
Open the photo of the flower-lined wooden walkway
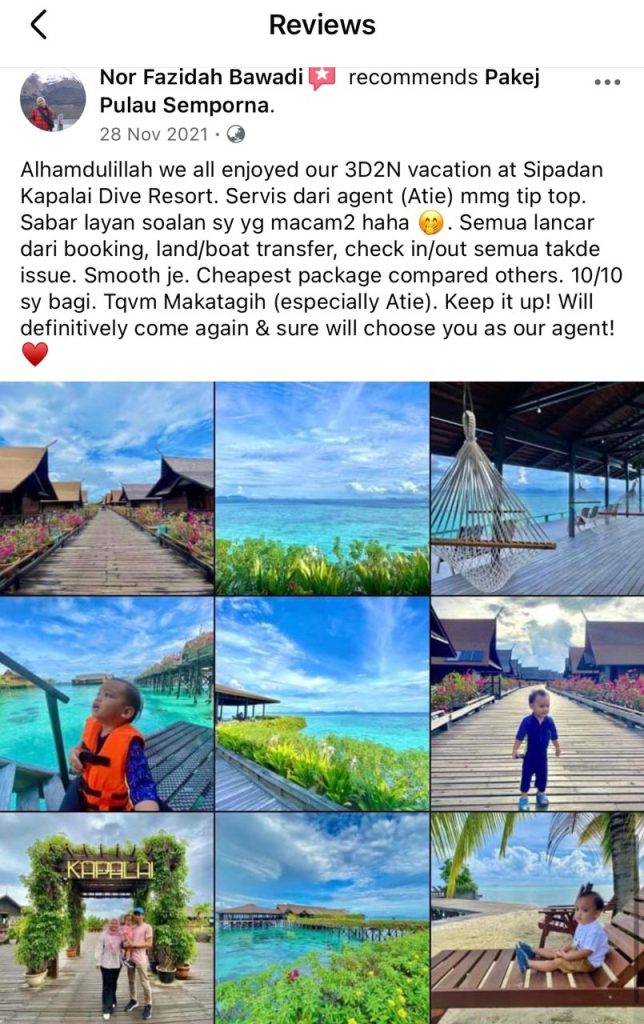[106, 489]
